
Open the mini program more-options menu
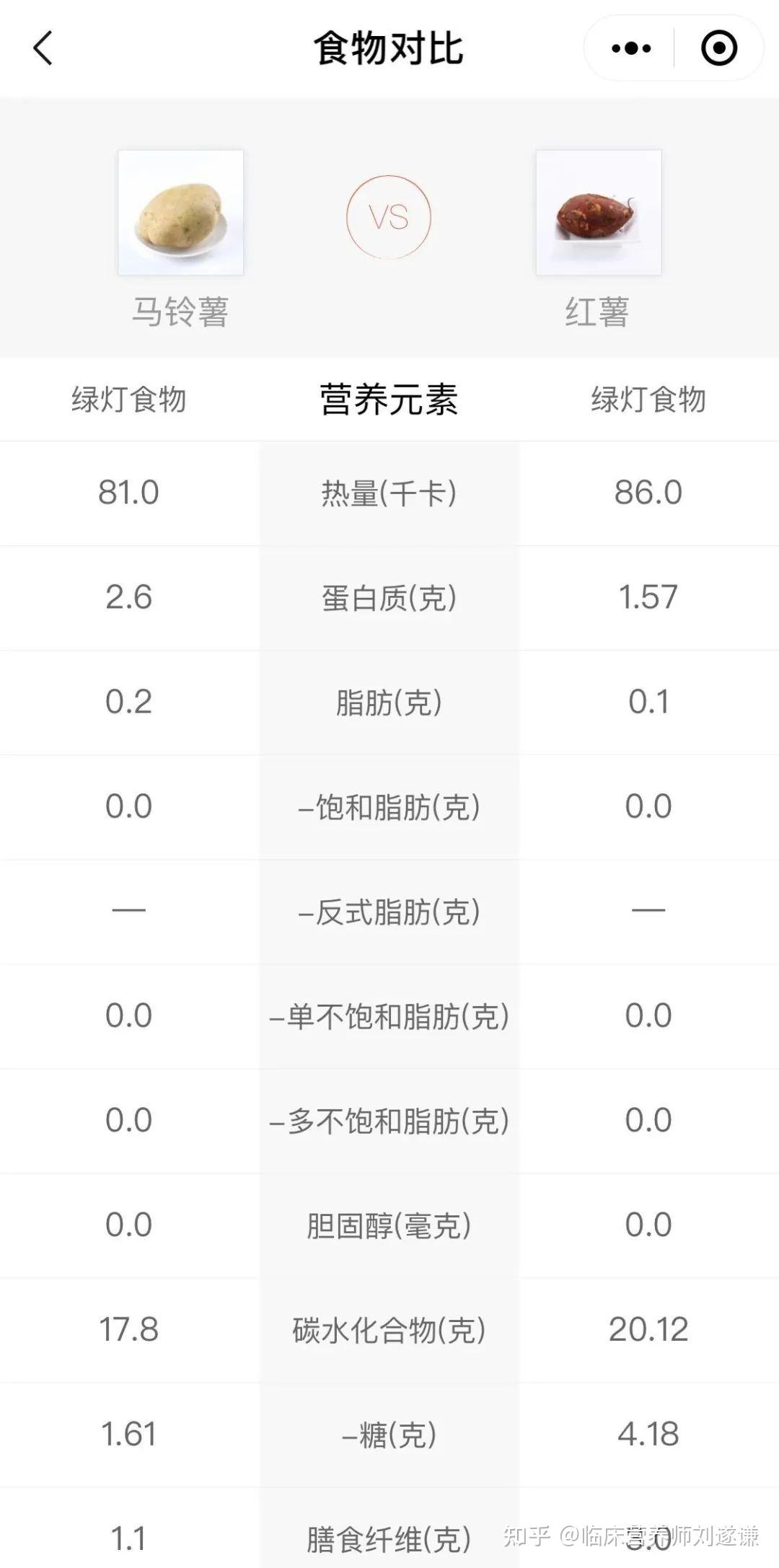click(x=630, y=48)
